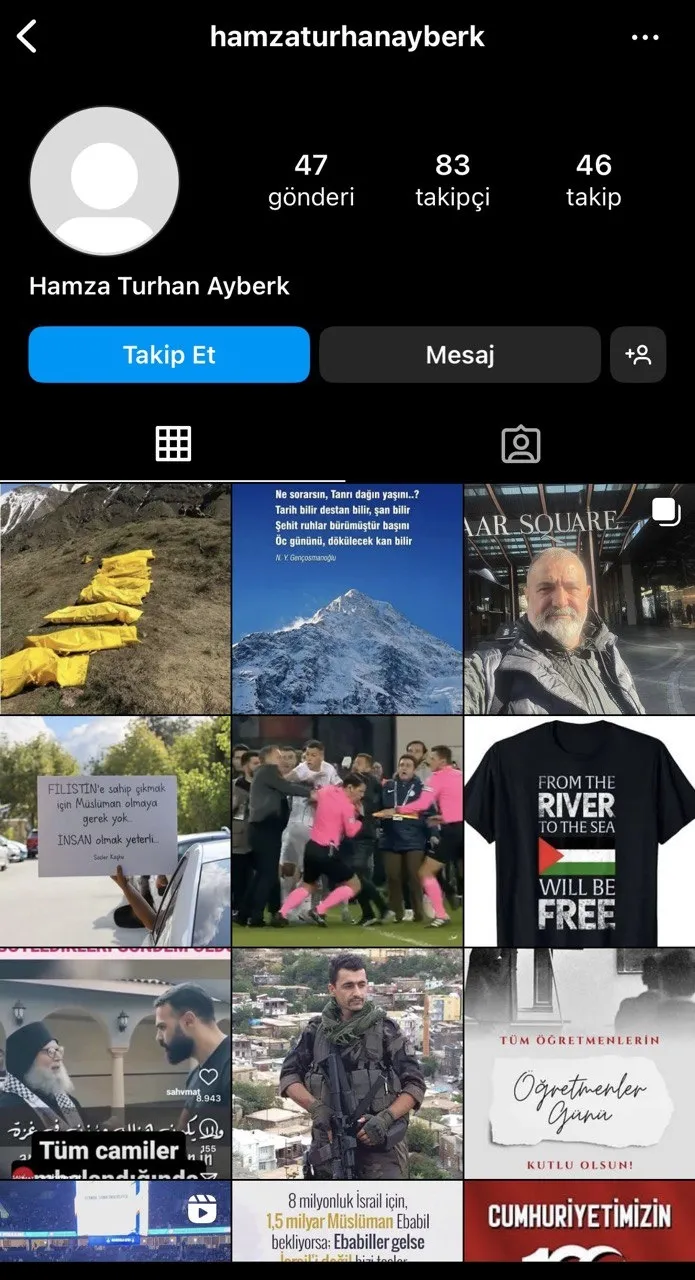View the 83 takipçi followers list

click(452, 180)
